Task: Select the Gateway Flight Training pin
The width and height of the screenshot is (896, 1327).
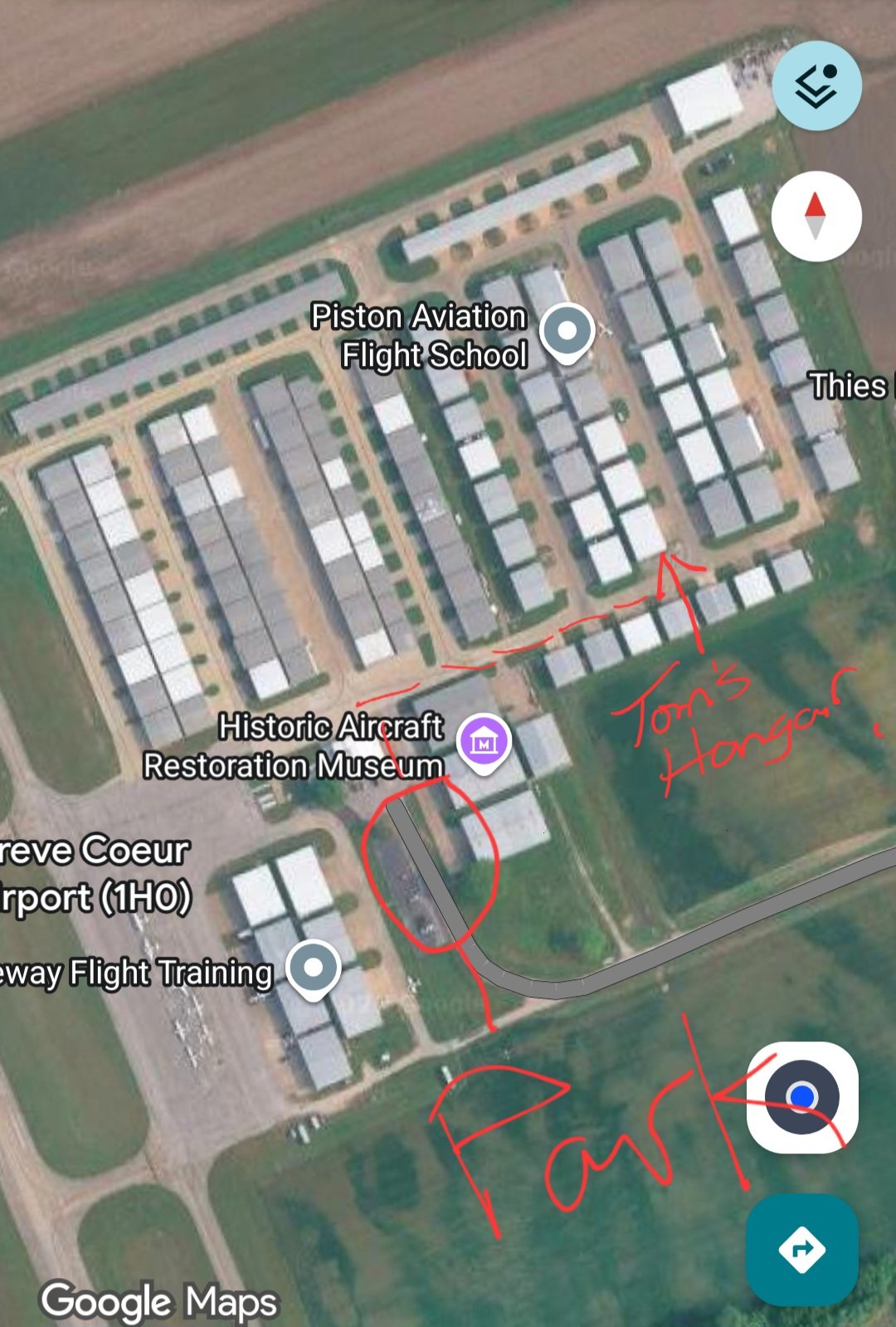Action: (x=313, y=968)
